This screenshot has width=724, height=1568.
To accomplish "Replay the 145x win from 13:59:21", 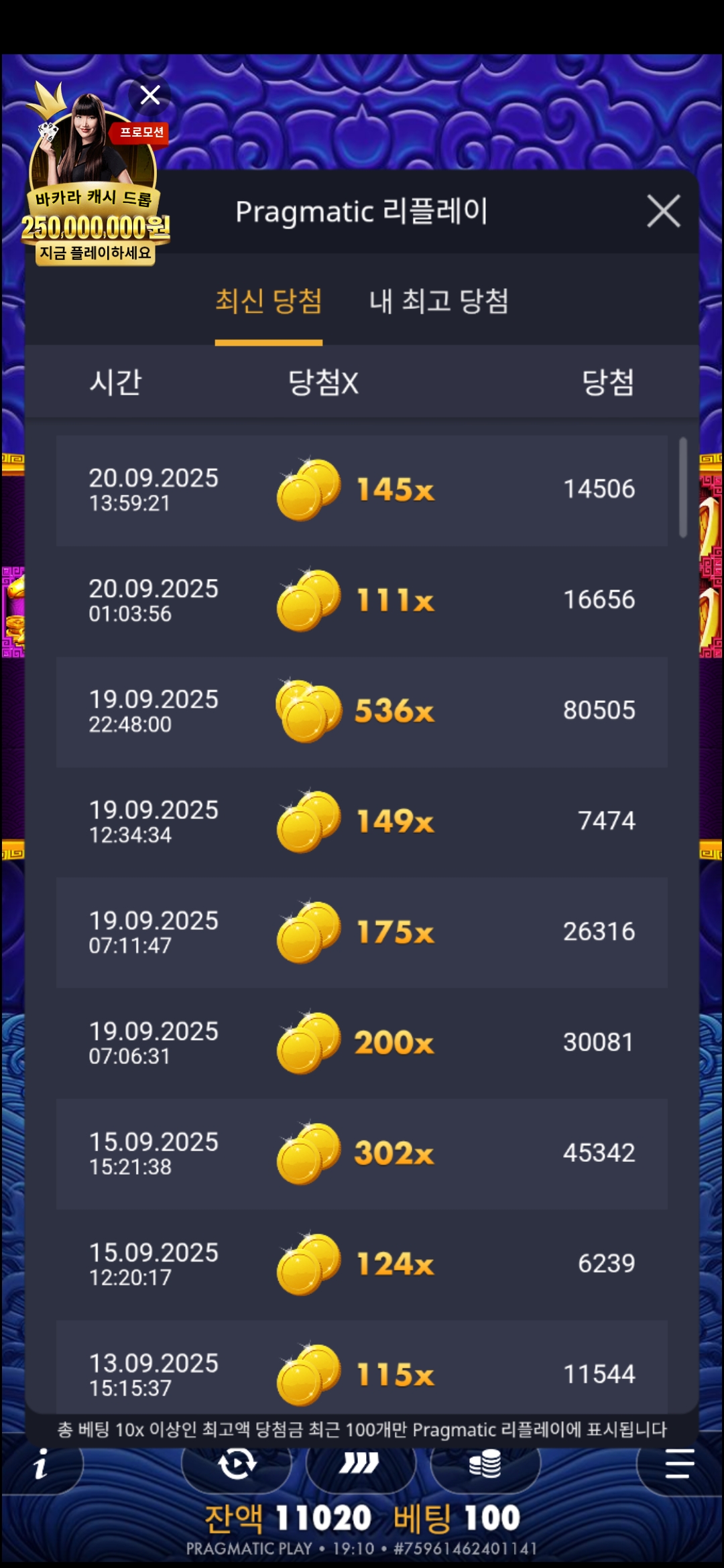I will click(362, 491).
